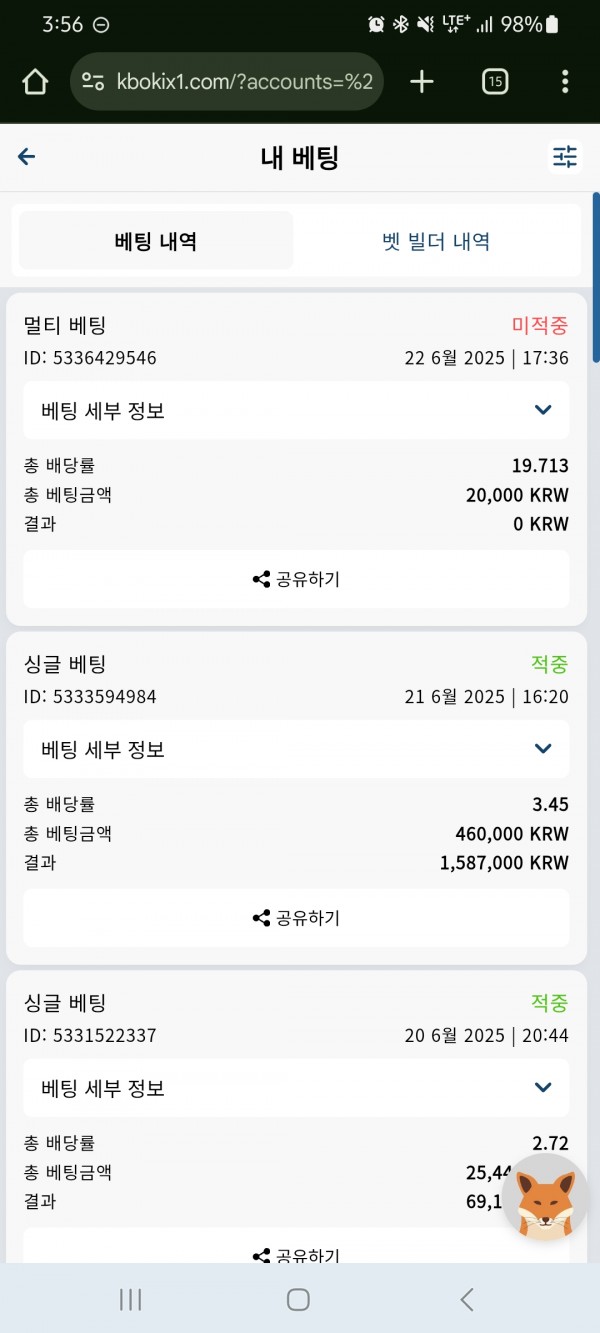Tap the system home button
The width and height of the screenshot is (600, 1333).
(298, 1299)
